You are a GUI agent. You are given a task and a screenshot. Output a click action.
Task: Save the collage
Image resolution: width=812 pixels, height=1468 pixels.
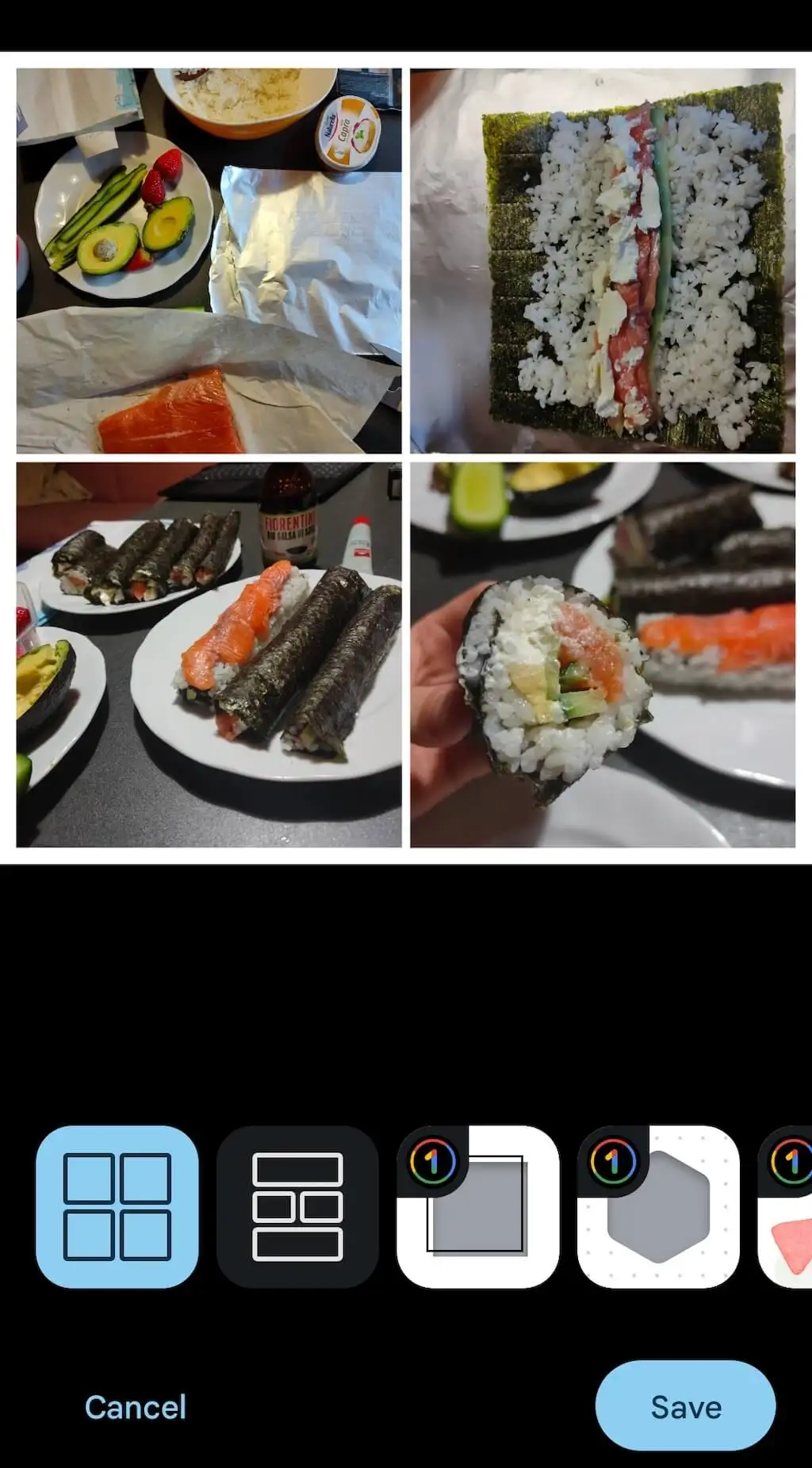click(x=685, y=1407)
